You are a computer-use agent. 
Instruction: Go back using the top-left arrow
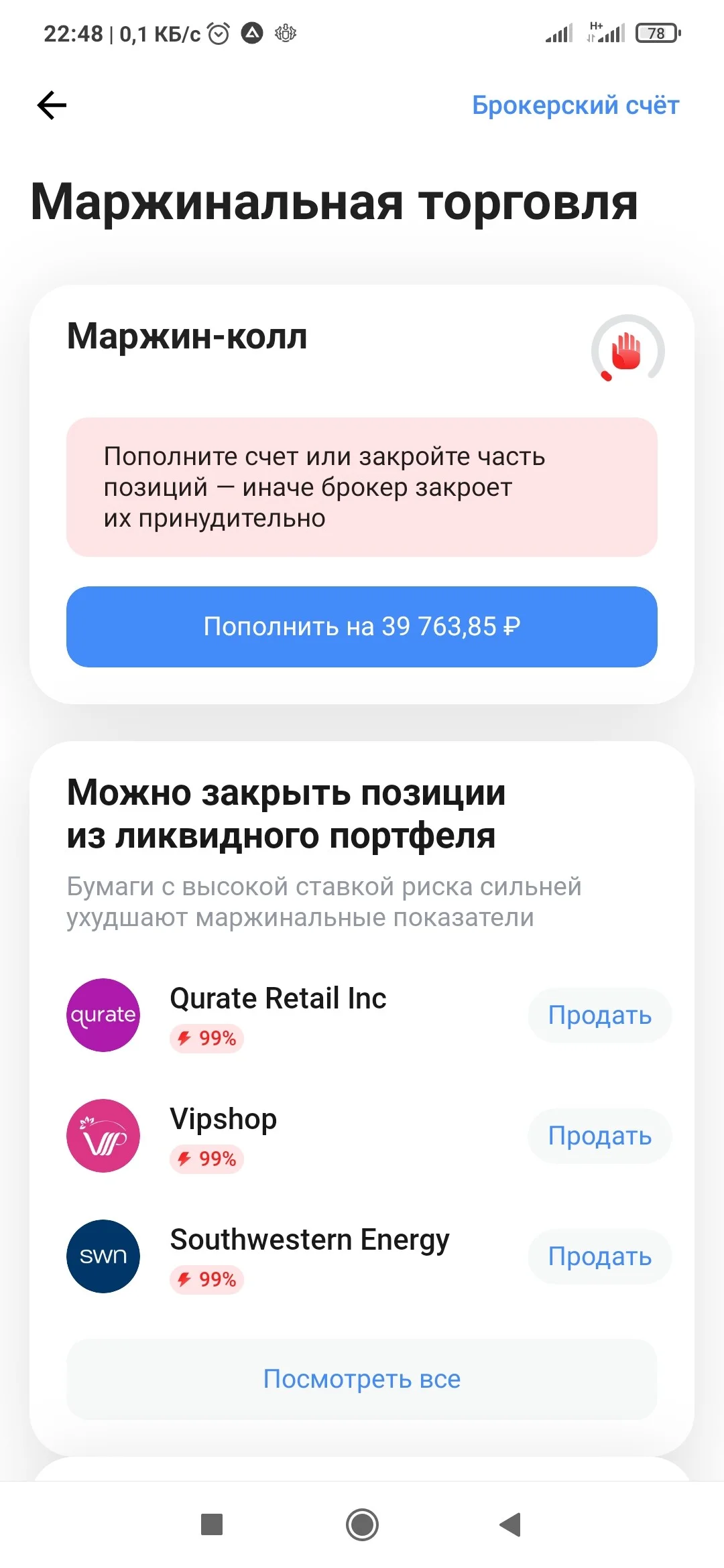pyautogui.click(x=52, y=105)
